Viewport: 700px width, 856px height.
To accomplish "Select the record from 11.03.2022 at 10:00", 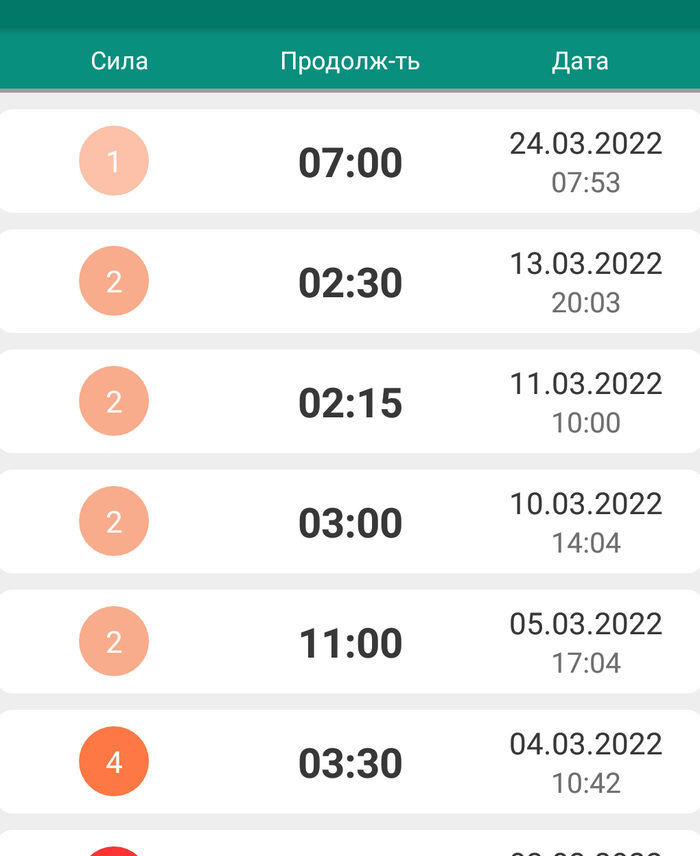I will point(350,402).
